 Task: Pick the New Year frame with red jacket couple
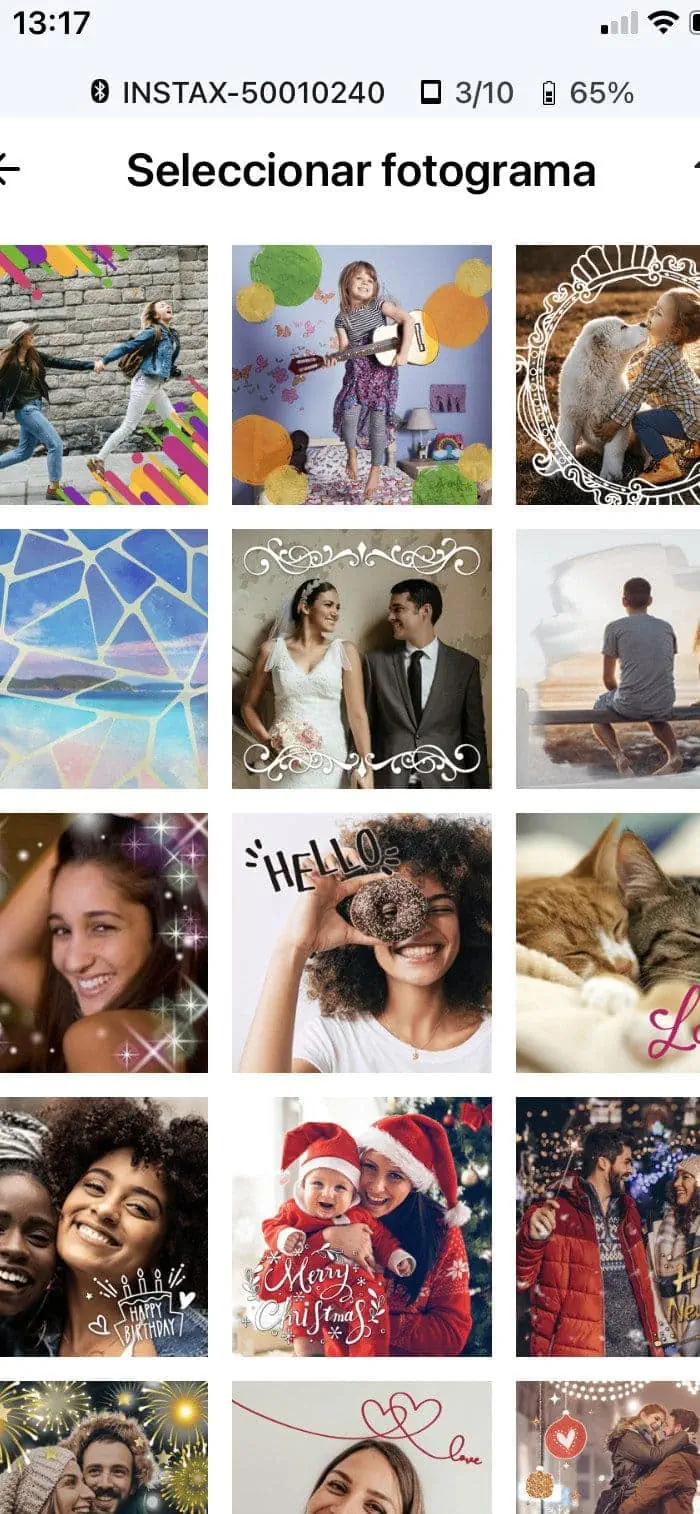coord(608,1227)
